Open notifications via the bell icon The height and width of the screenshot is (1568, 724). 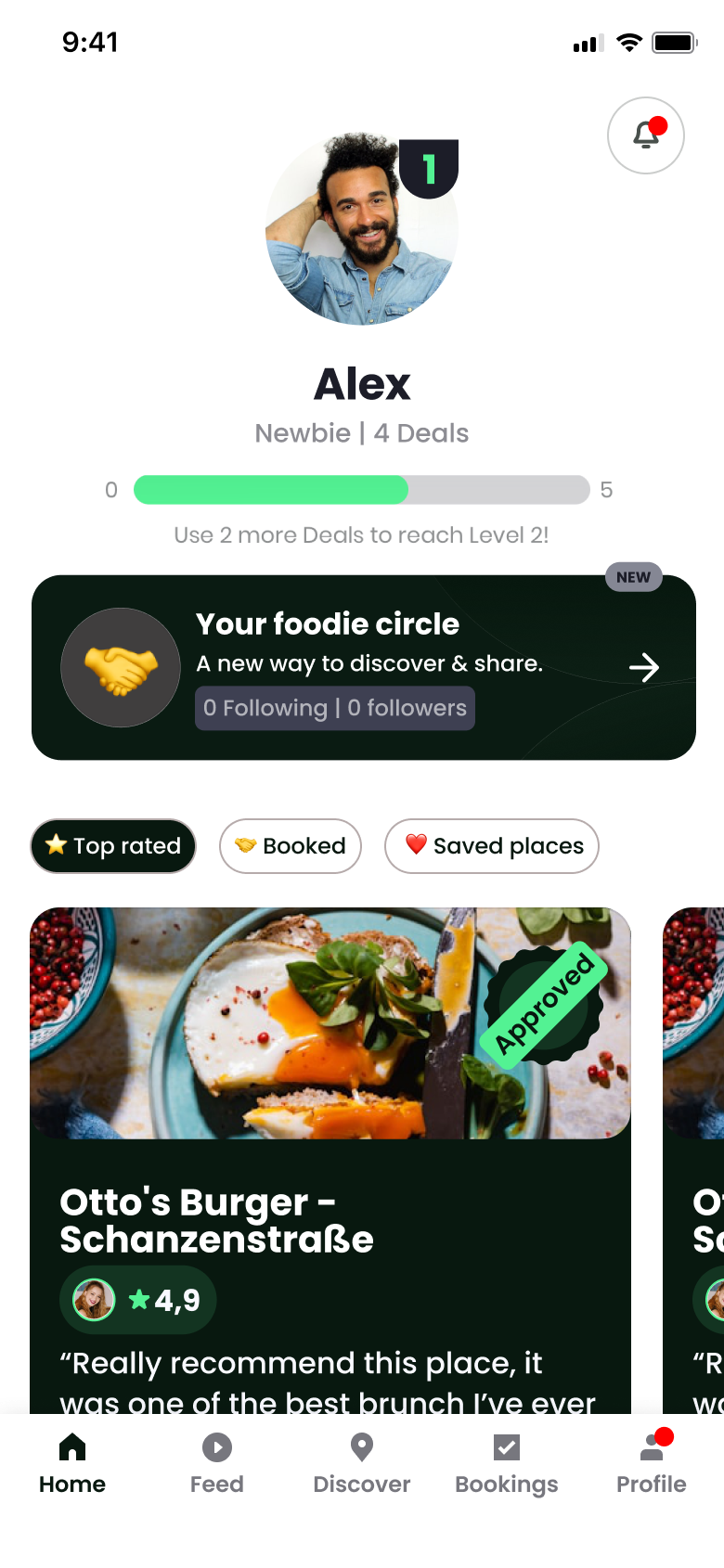click(x=645, y=135)
